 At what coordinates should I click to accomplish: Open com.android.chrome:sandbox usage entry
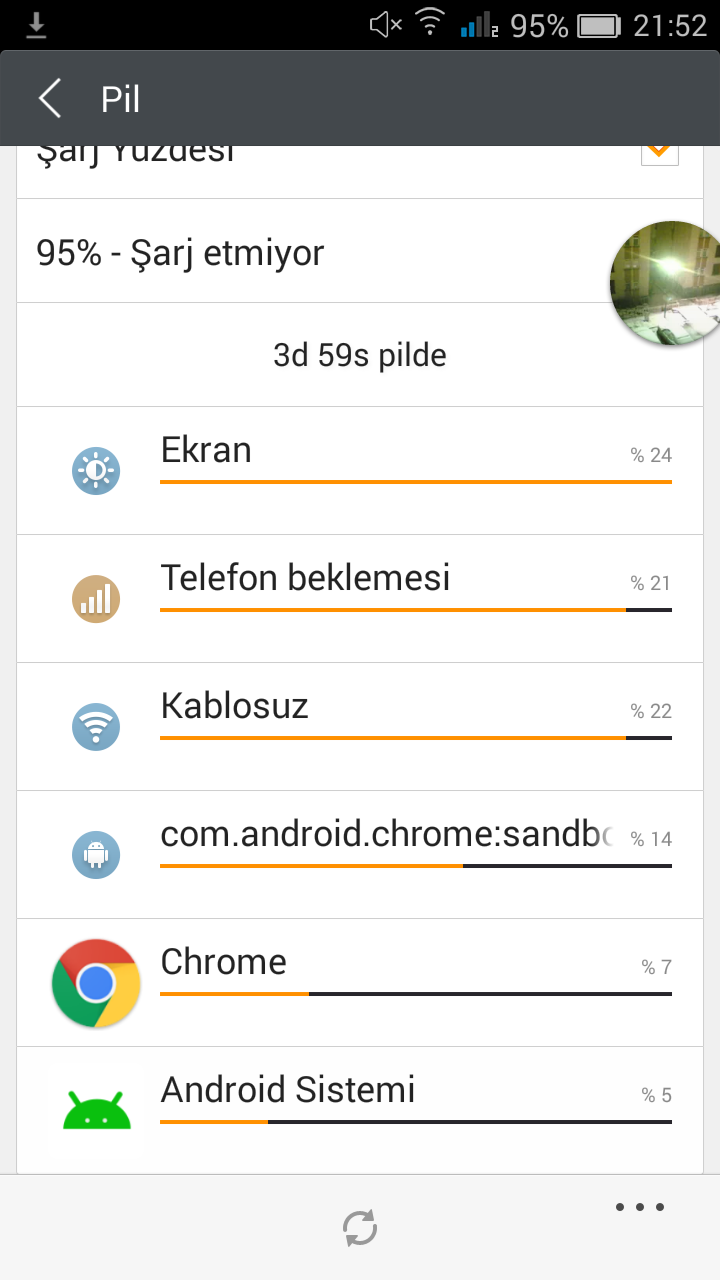pyautogui.click(x=360, y=854)
